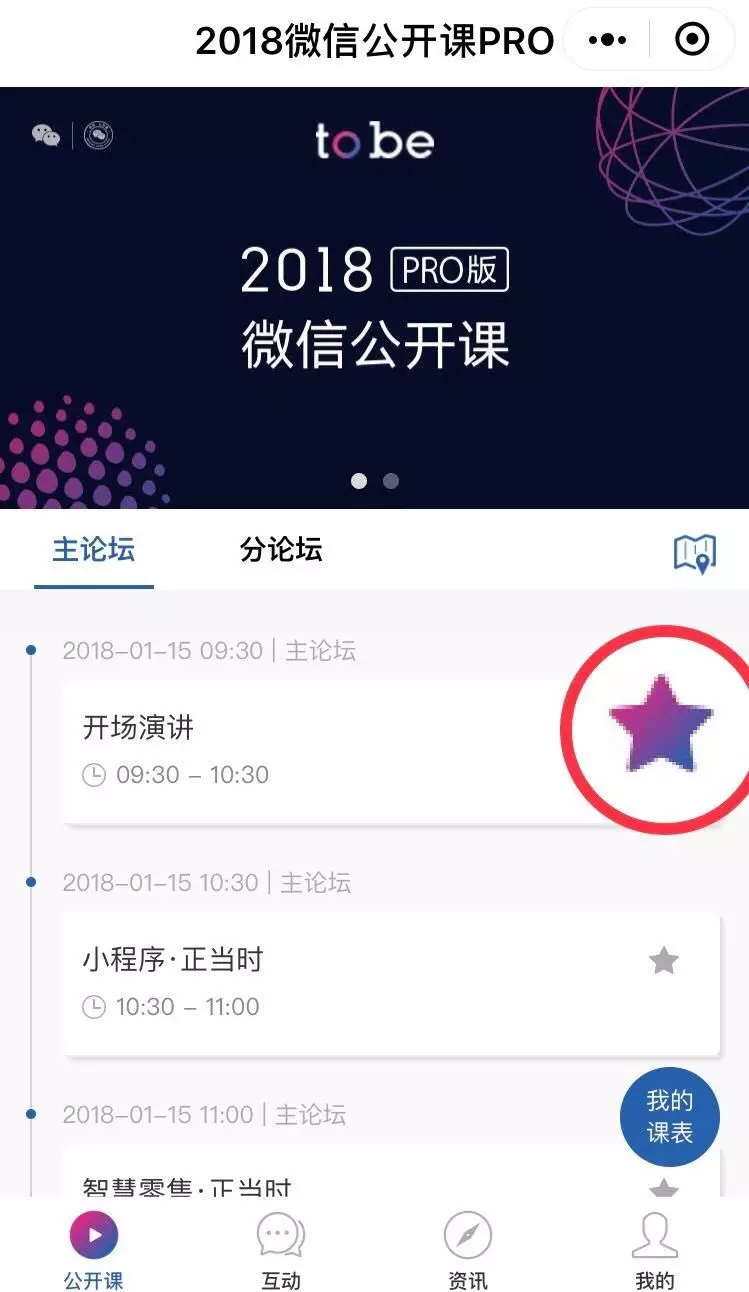Screen dimensions: 749x1292
Task: Open the venue map icon
Action: [695, 552]
